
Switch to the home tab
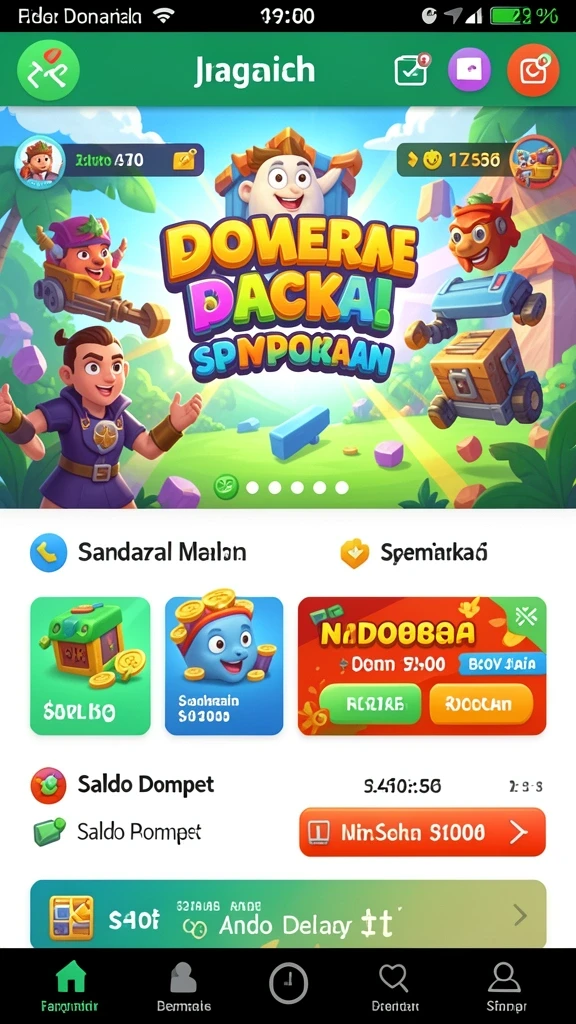pyautogui.click(x=70, y=987)
